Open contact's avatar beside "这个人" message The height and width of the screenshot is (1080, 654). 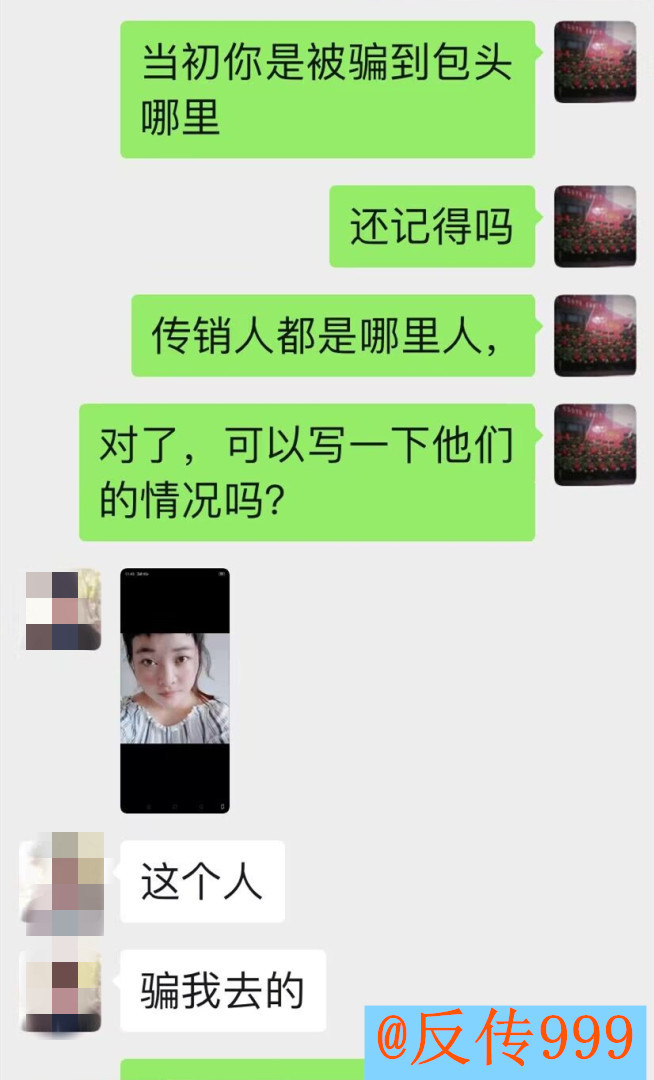62,882
